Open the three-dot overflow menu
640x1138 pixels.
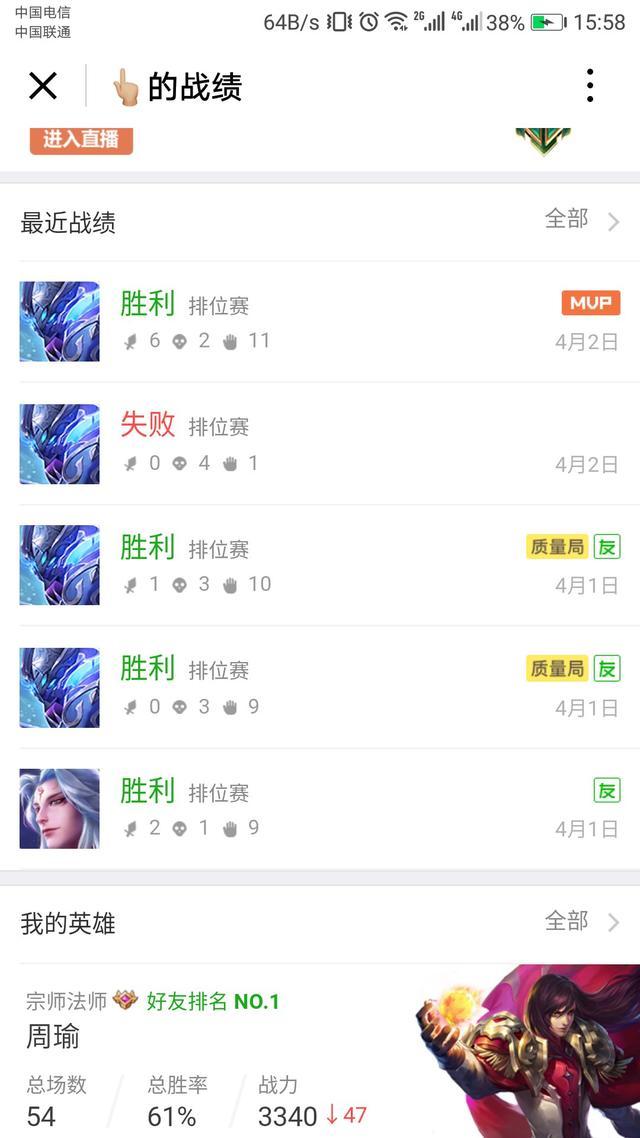click(590, 86)
